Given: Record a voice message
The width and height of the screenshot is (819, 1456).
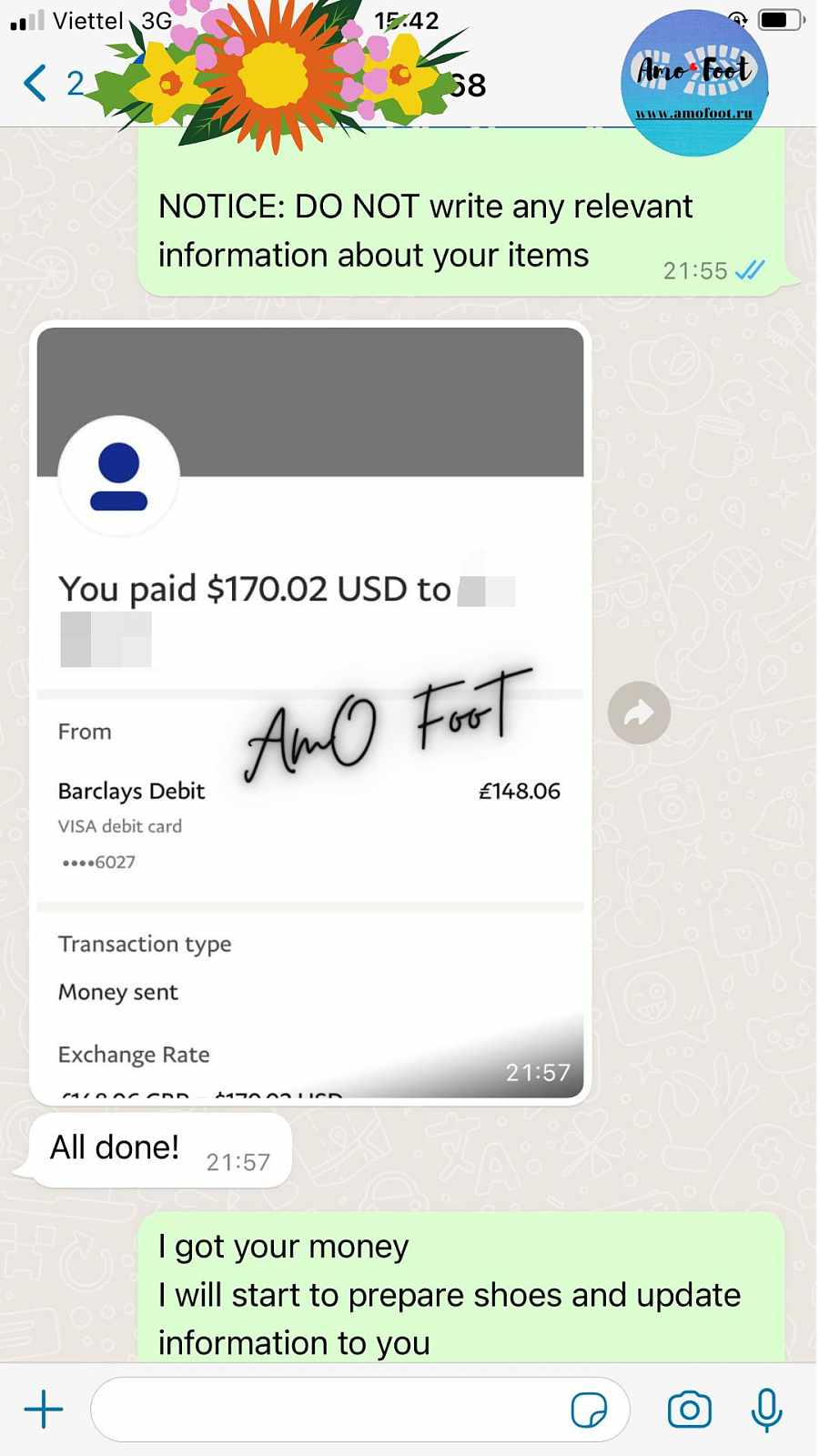Looking at the screenshot, I should click(x=766, y=1410).
